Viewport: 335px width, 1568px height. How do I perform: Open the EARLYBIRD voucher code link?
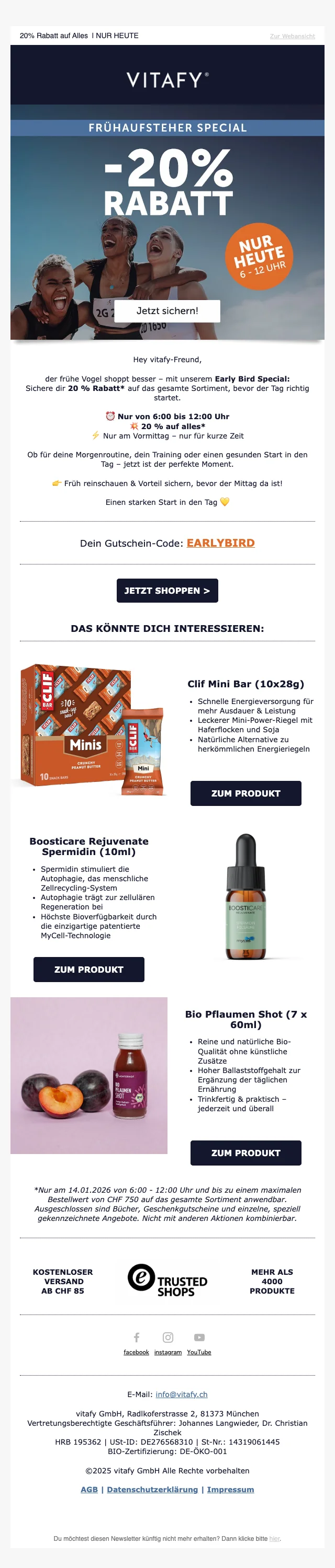point(220,543)
